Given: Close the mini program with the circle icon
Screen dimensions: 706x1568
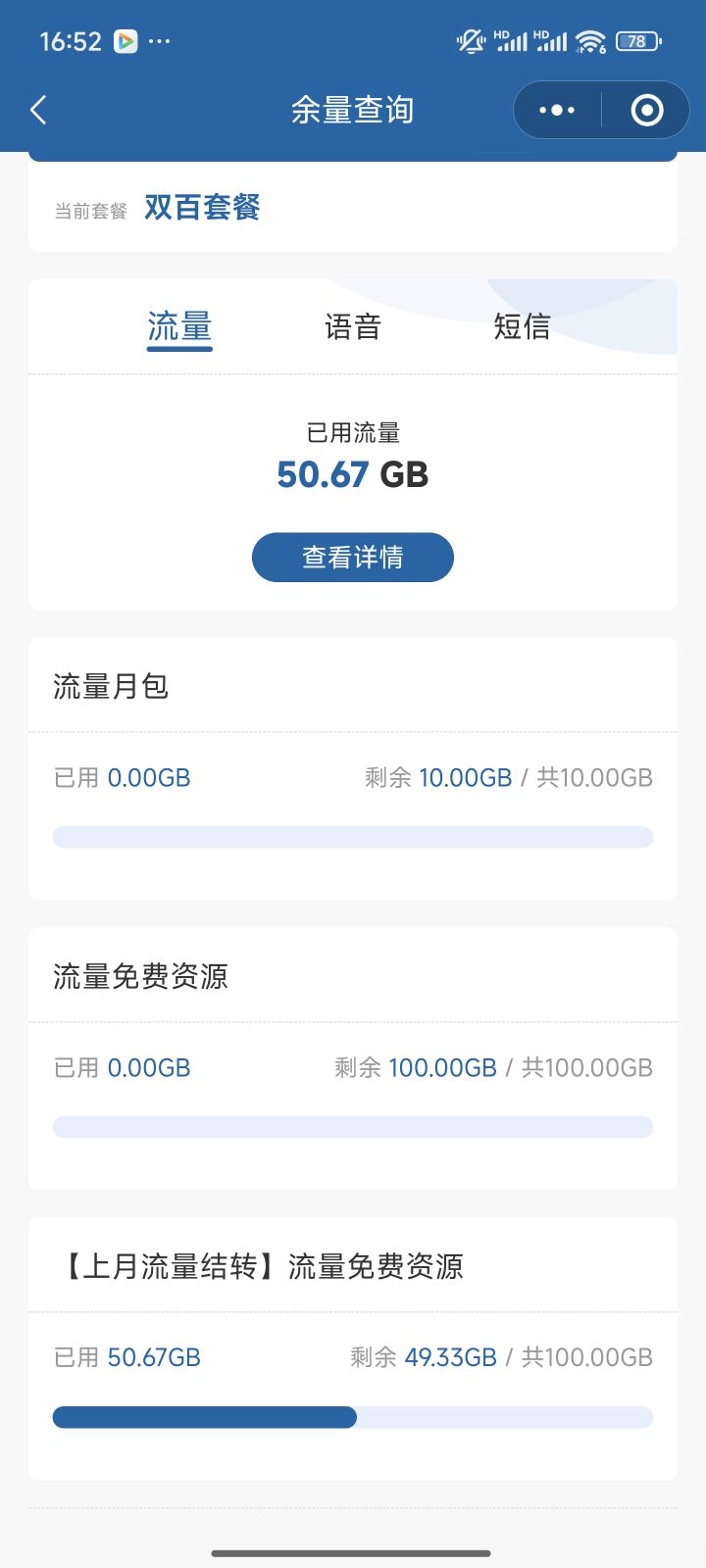Looking at the screenshot, I should [646, 110].
